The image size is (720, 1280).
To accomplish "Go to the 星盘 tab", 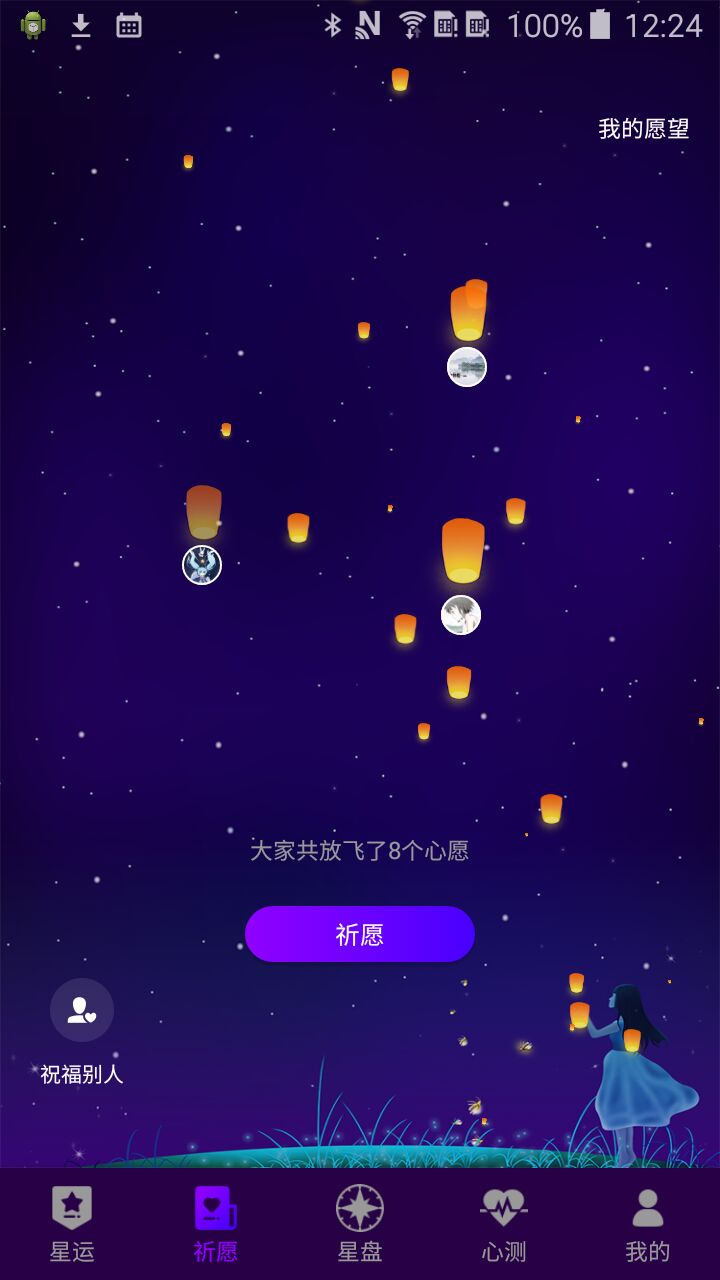I will [x=360, y=1224].
